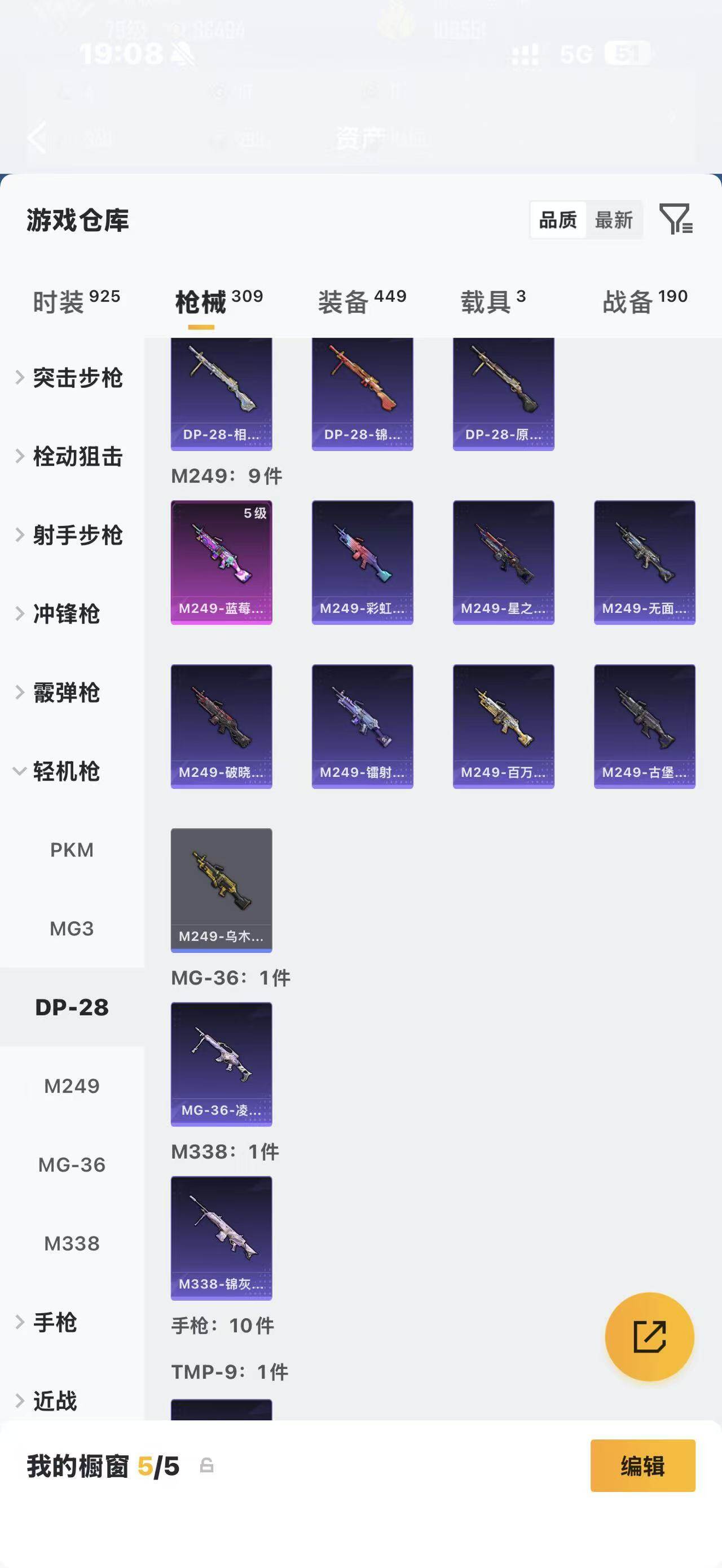The height and width of the screenshot is (1568, 722).
Task: Select MG-36 in the sidebar
Action: (x=72, y=1165)
